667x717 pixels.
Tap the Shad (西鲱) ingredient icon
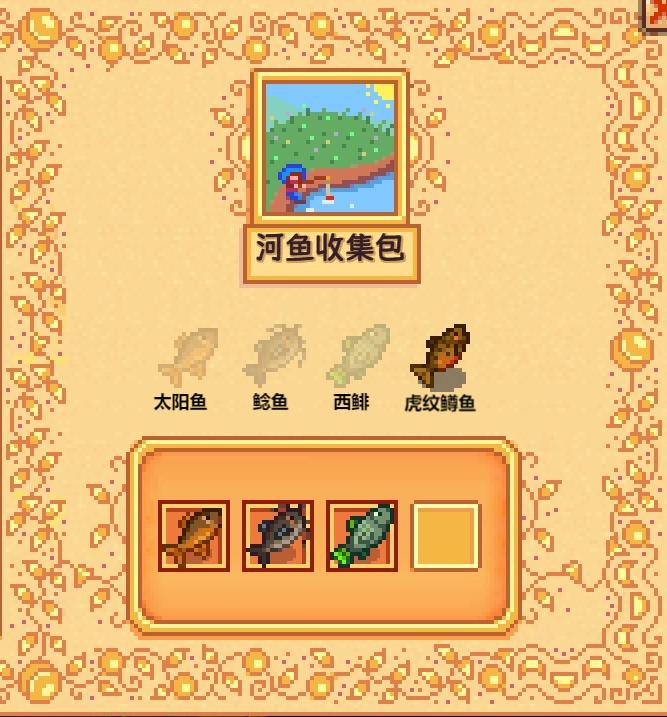coord(358,354)
